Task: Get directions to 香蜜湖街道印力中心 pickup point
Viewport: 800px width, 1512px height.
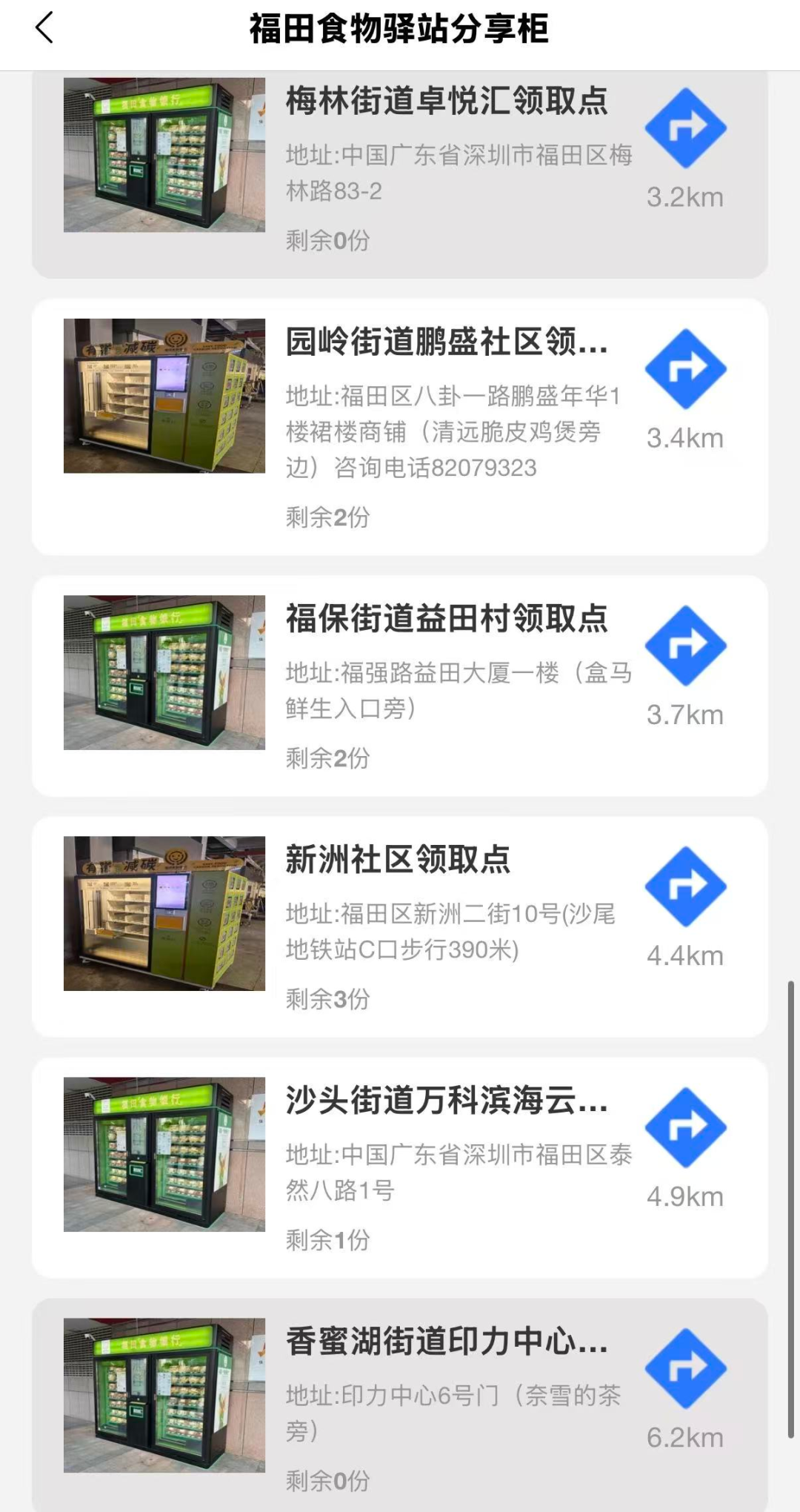Action: point(685,1368)
